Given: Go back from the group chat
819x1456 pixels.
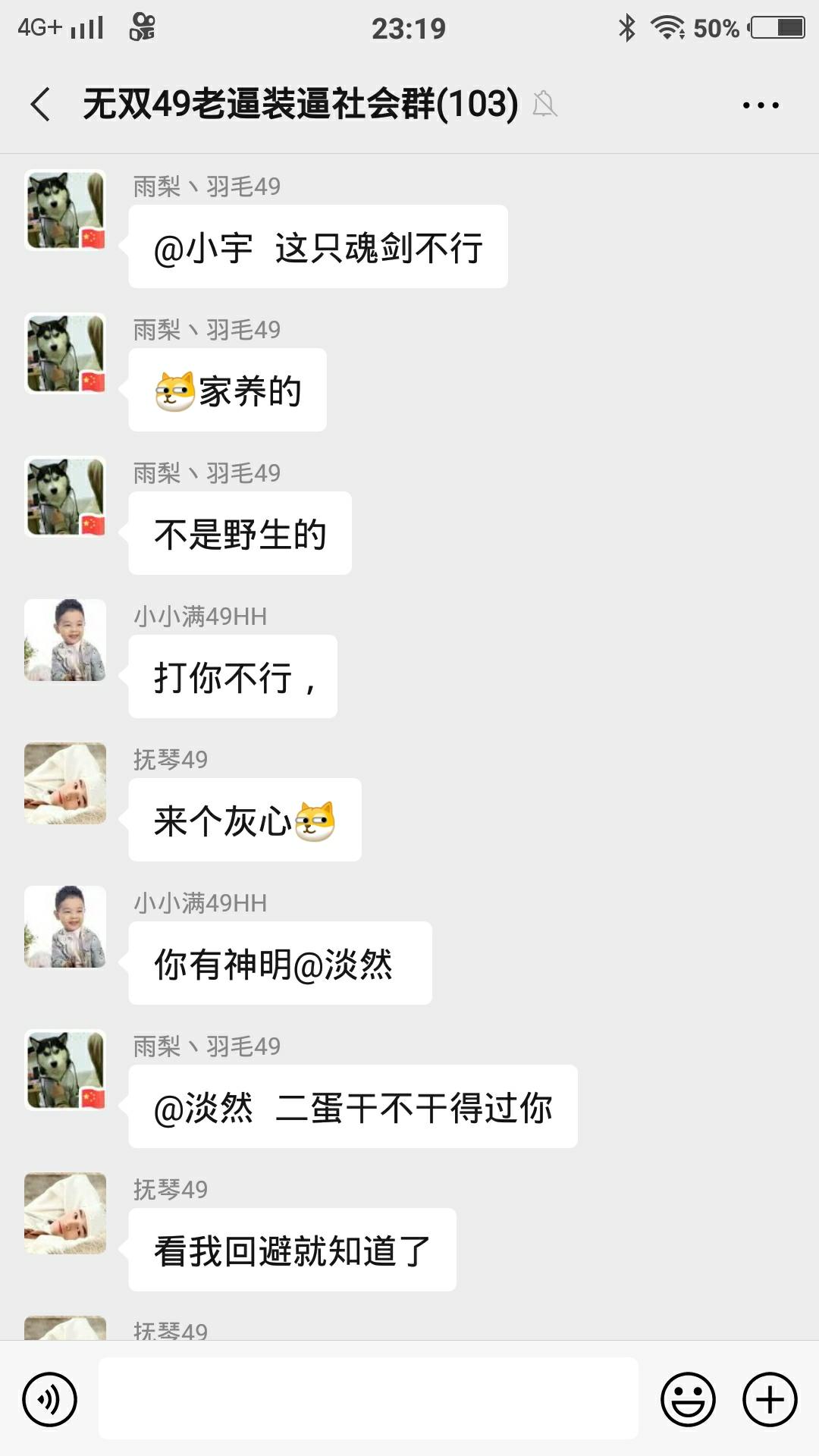Looking at the screenshot, I should pos(41,104).
